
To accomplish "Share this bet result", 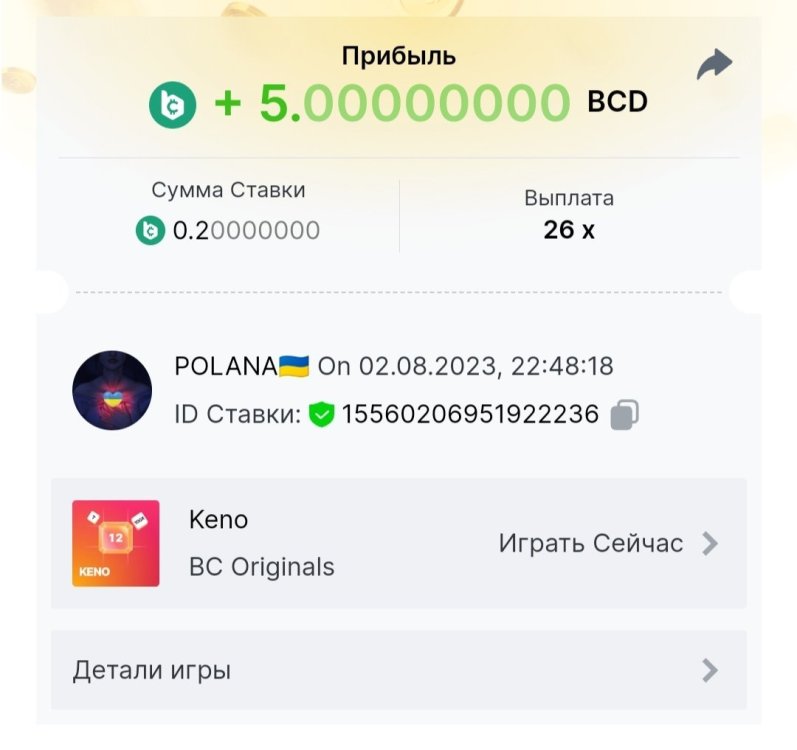I will [x=714, y=66].
